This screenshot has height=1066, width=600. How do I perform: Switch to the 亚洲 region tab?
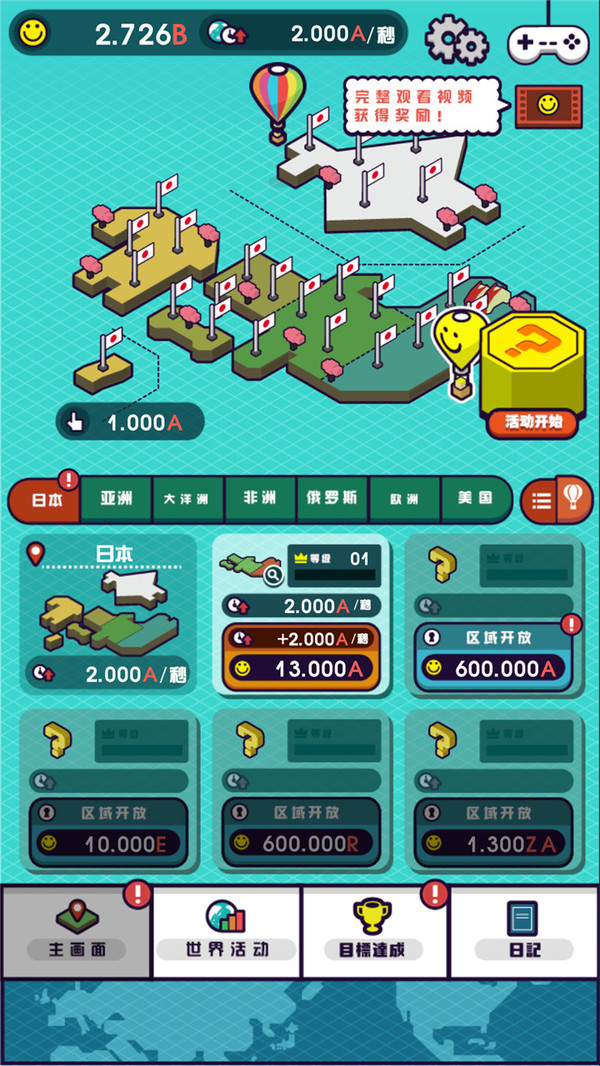116,498
